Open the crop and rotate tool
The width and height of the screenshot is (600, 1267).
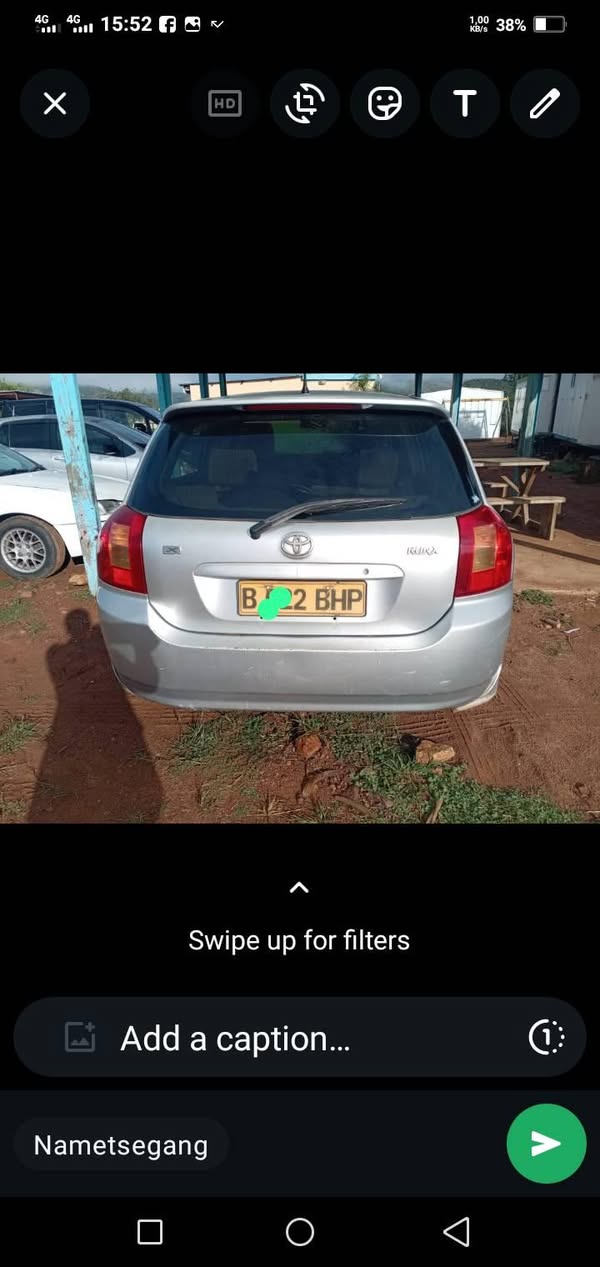point(305,103)
